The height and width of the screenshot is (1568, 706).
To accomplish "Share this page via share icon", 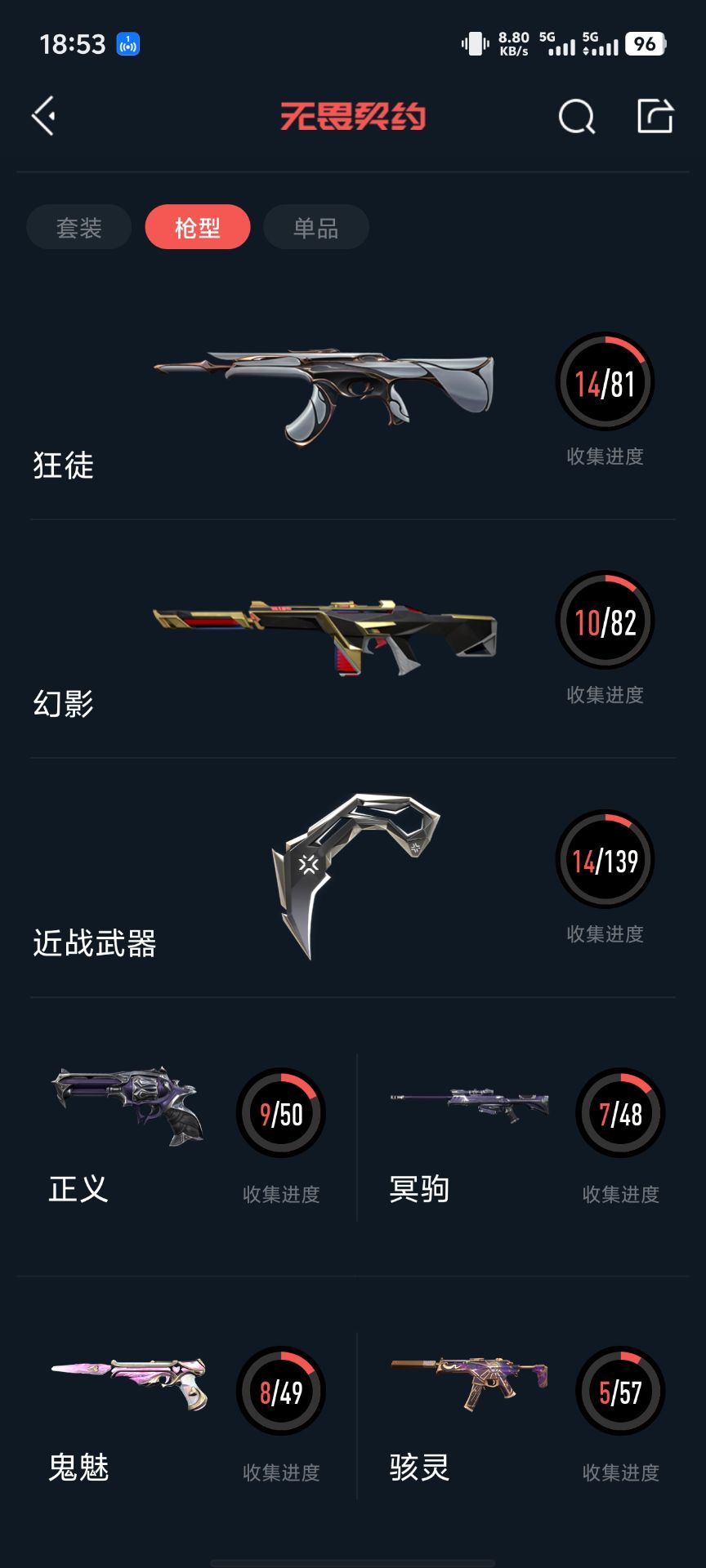I will [655, 116].
